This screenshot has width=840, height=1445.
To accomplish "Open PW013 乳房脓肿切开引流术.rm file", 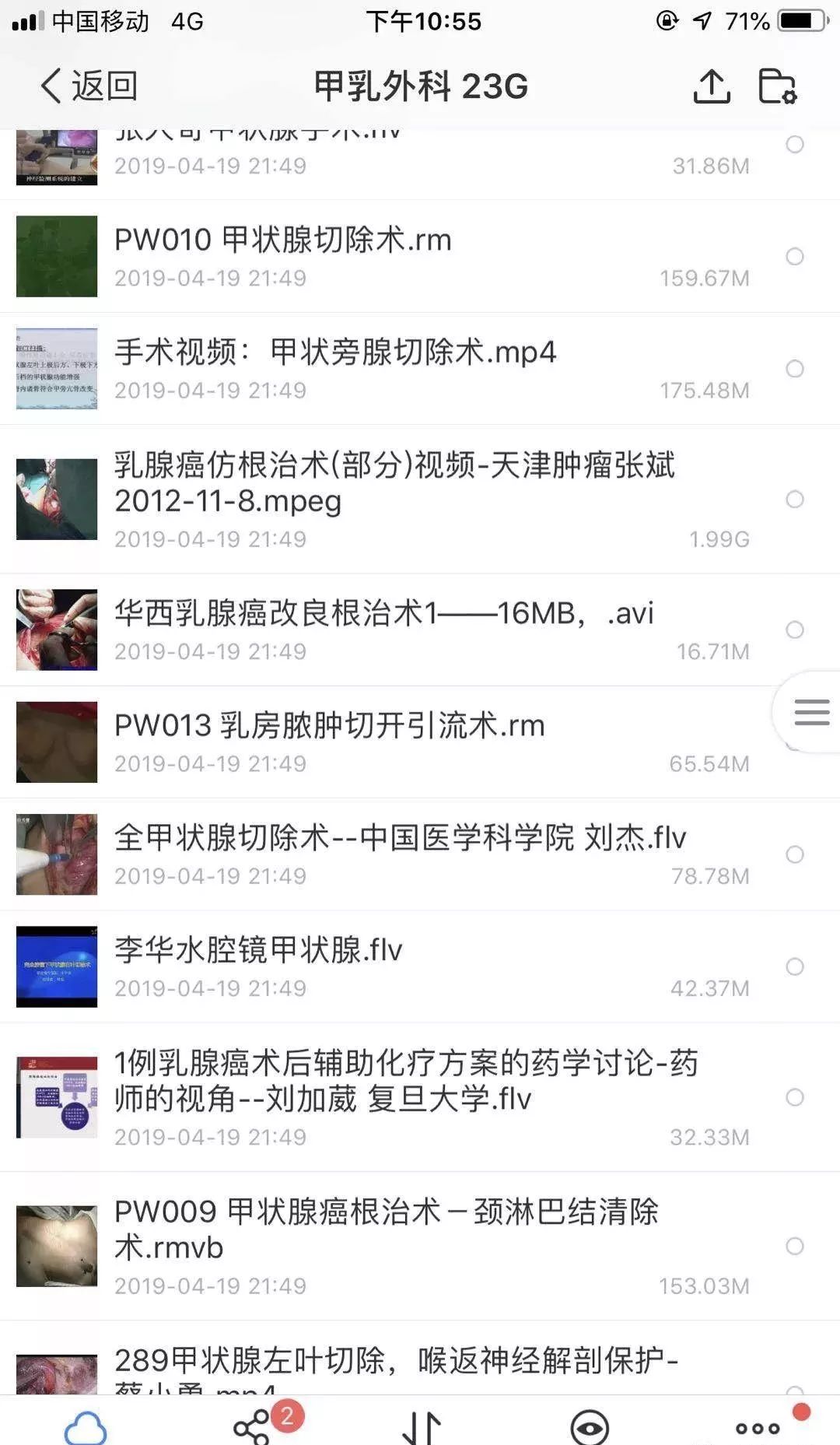I will (330, 726).
